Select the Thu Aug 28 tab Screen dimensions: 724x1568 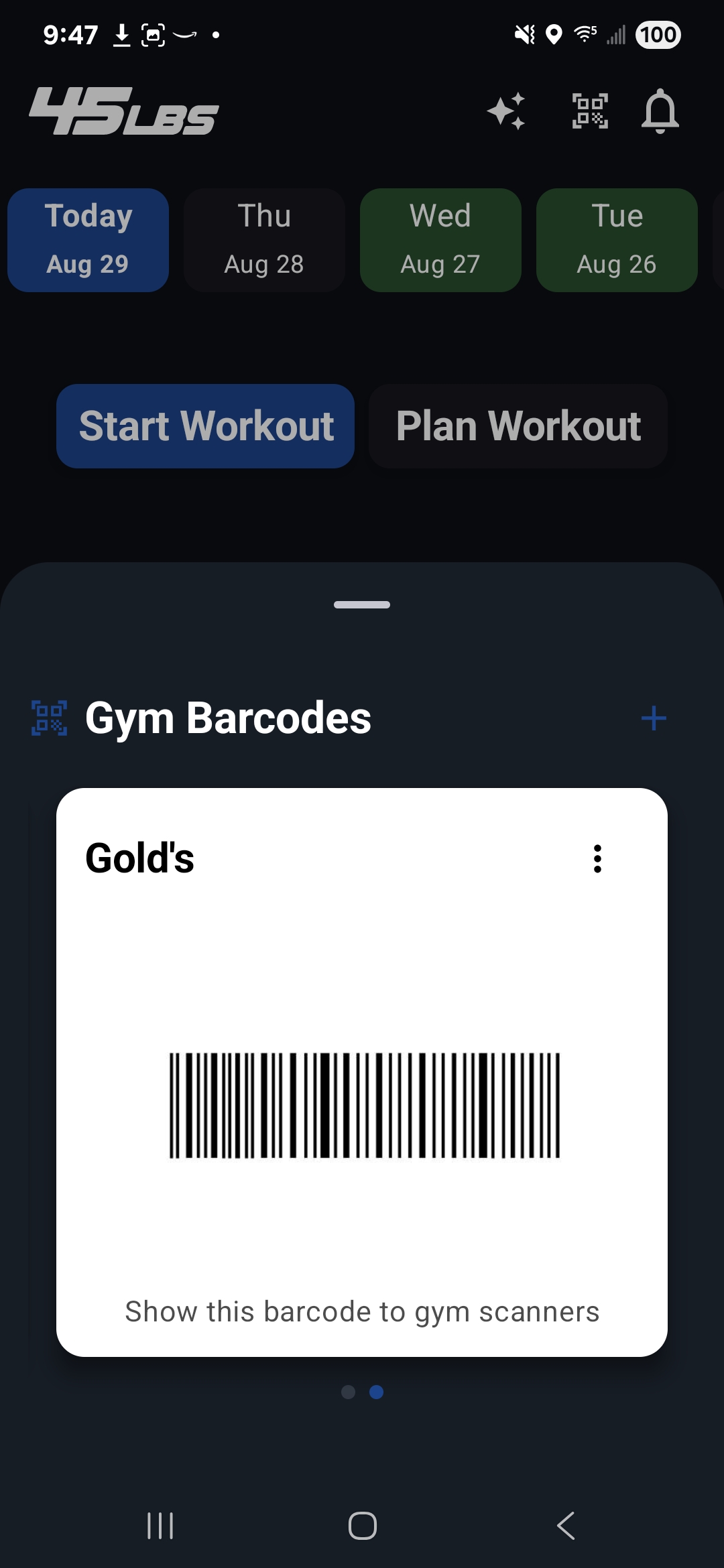coord(264,240)
